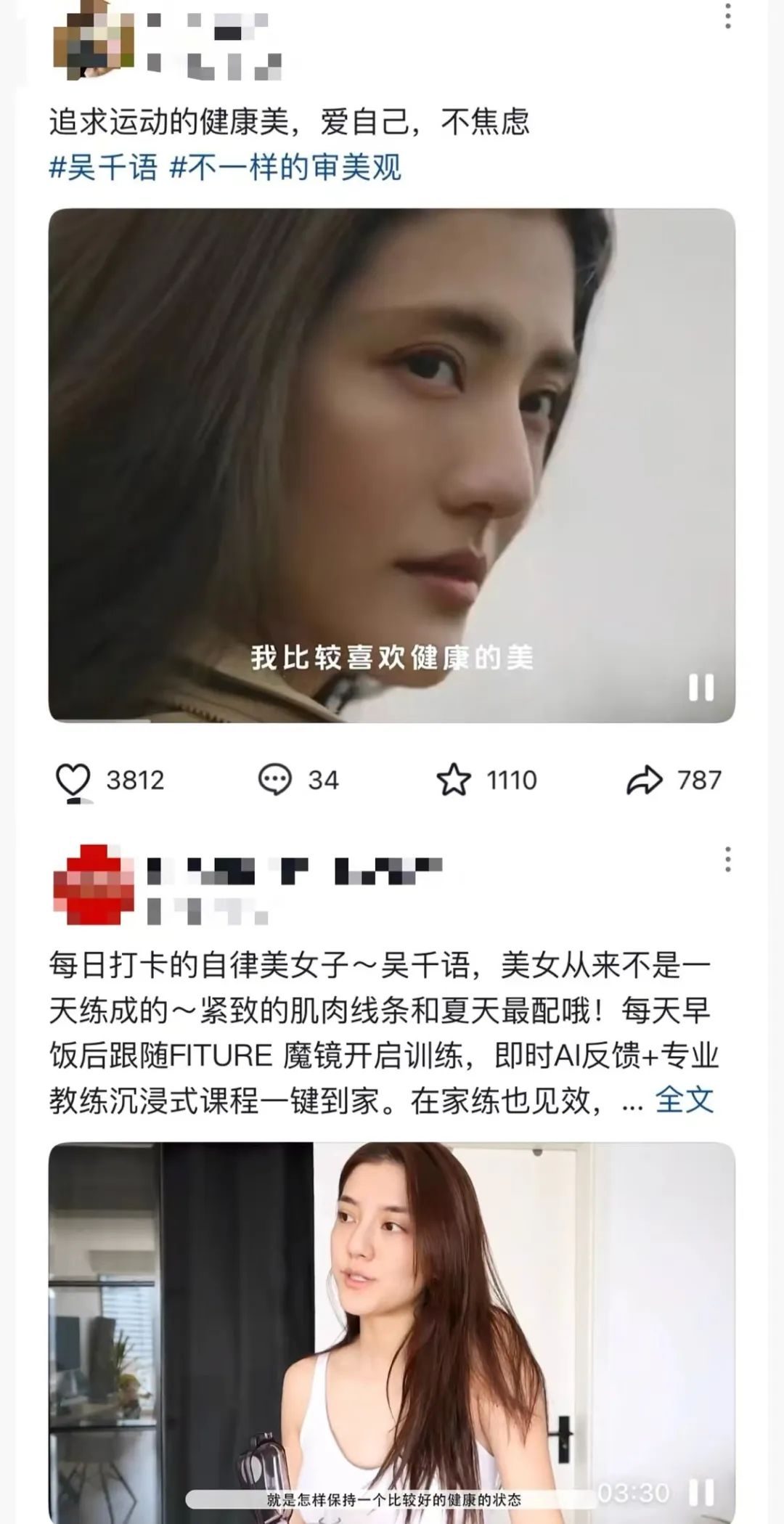Image resolution: width=784 pixels, height=1524 pixels.
Task: Open overflow menu of the FITURE post
Action: point(727,859)
